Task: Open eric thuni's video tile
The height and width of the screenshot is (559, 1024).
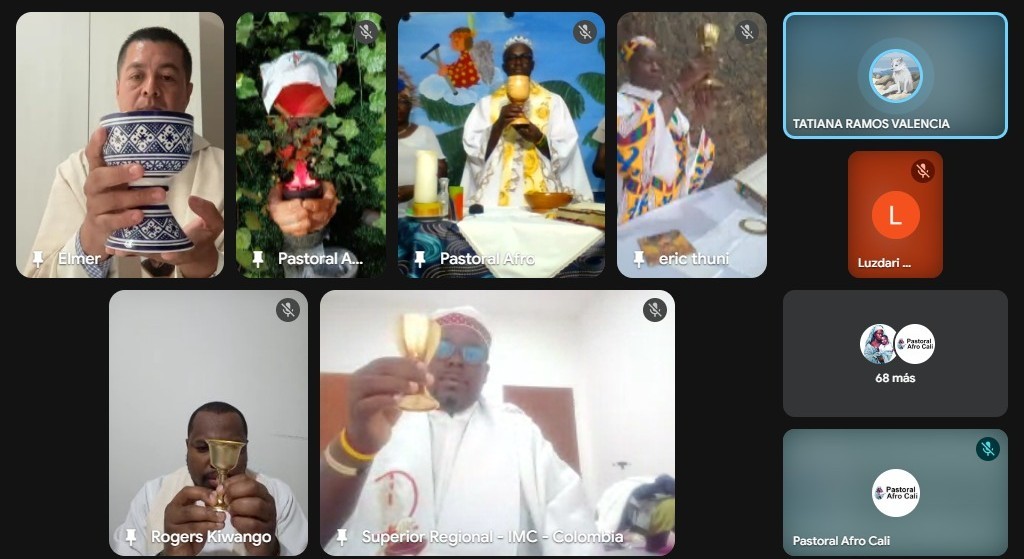Action: pyautogui.click(x=691, y=145)
